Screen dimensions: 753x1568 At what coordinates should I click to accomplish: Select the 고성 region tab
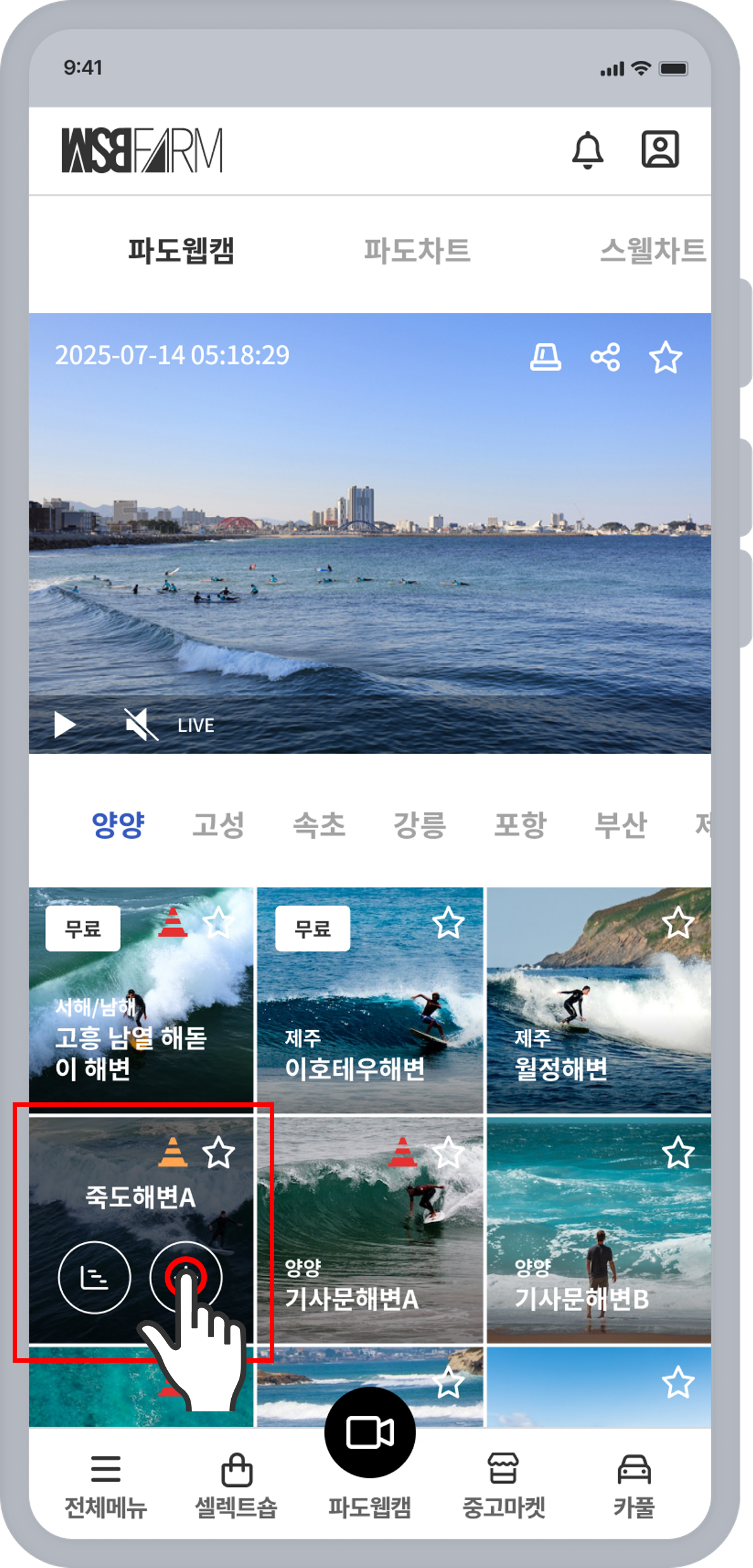coord(218,825)
